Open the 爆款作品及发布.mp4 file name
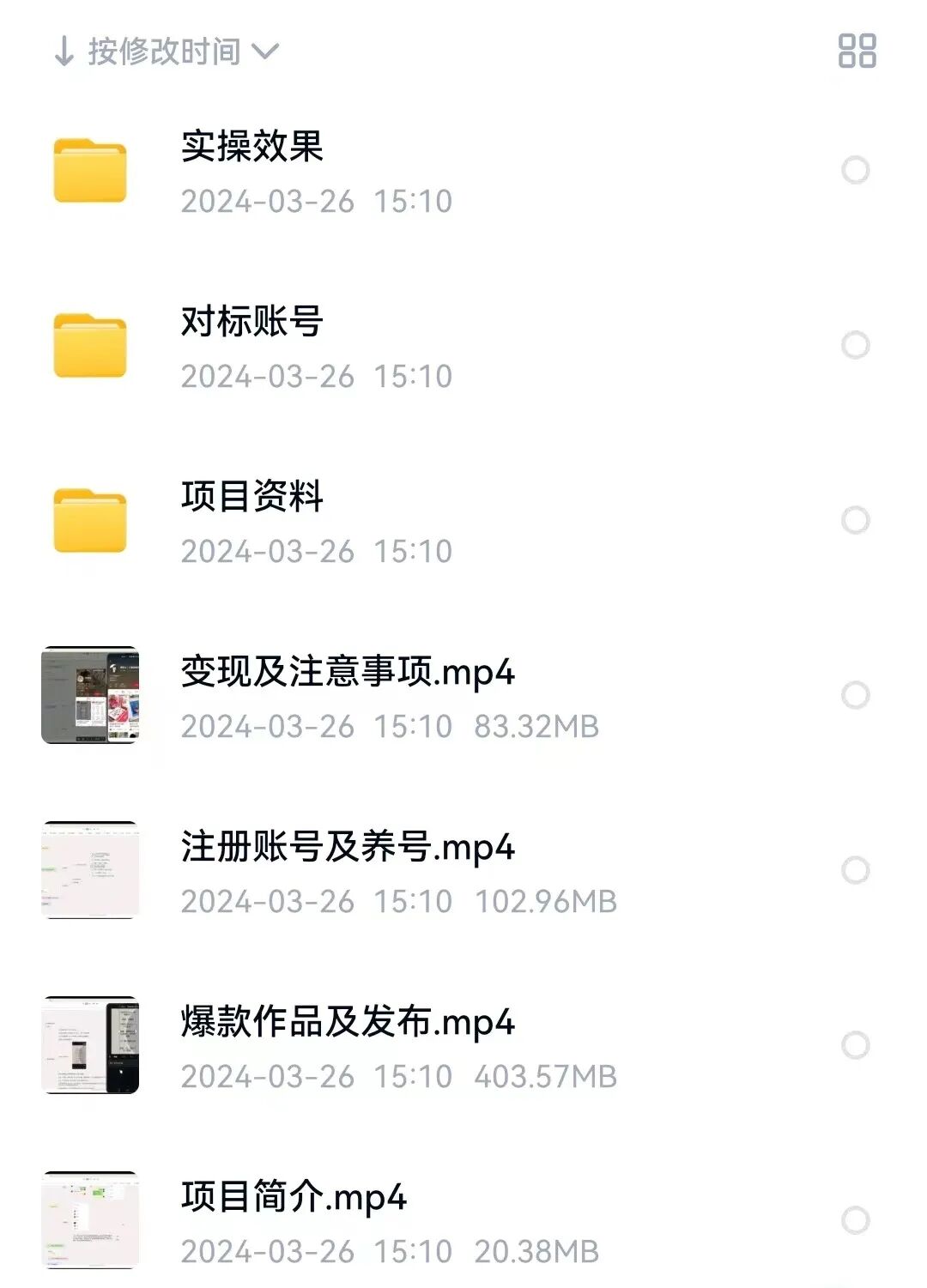Screen dimensions: 927x1288 click(x=347, y=1020)
